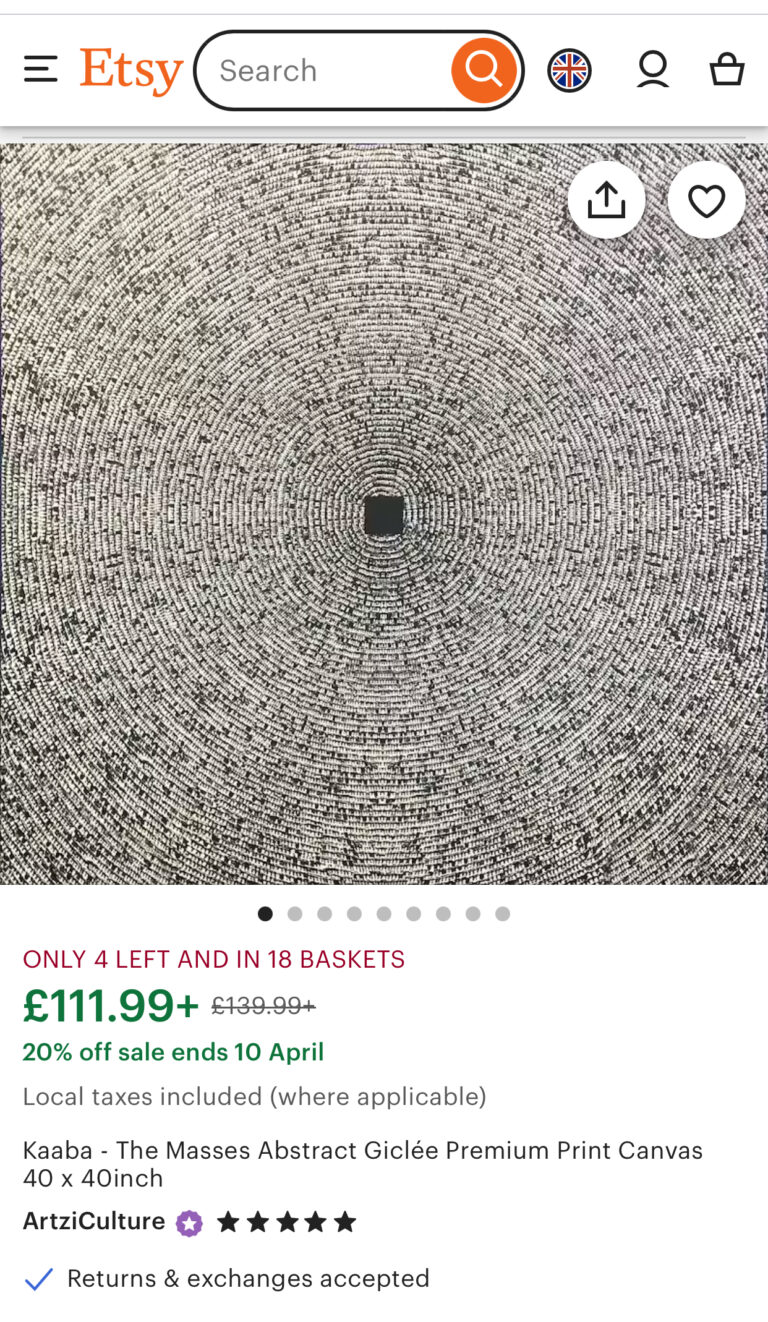Screen dimensions: 768x1322
Task: View the shopping basket
Action: click(727, 70)
